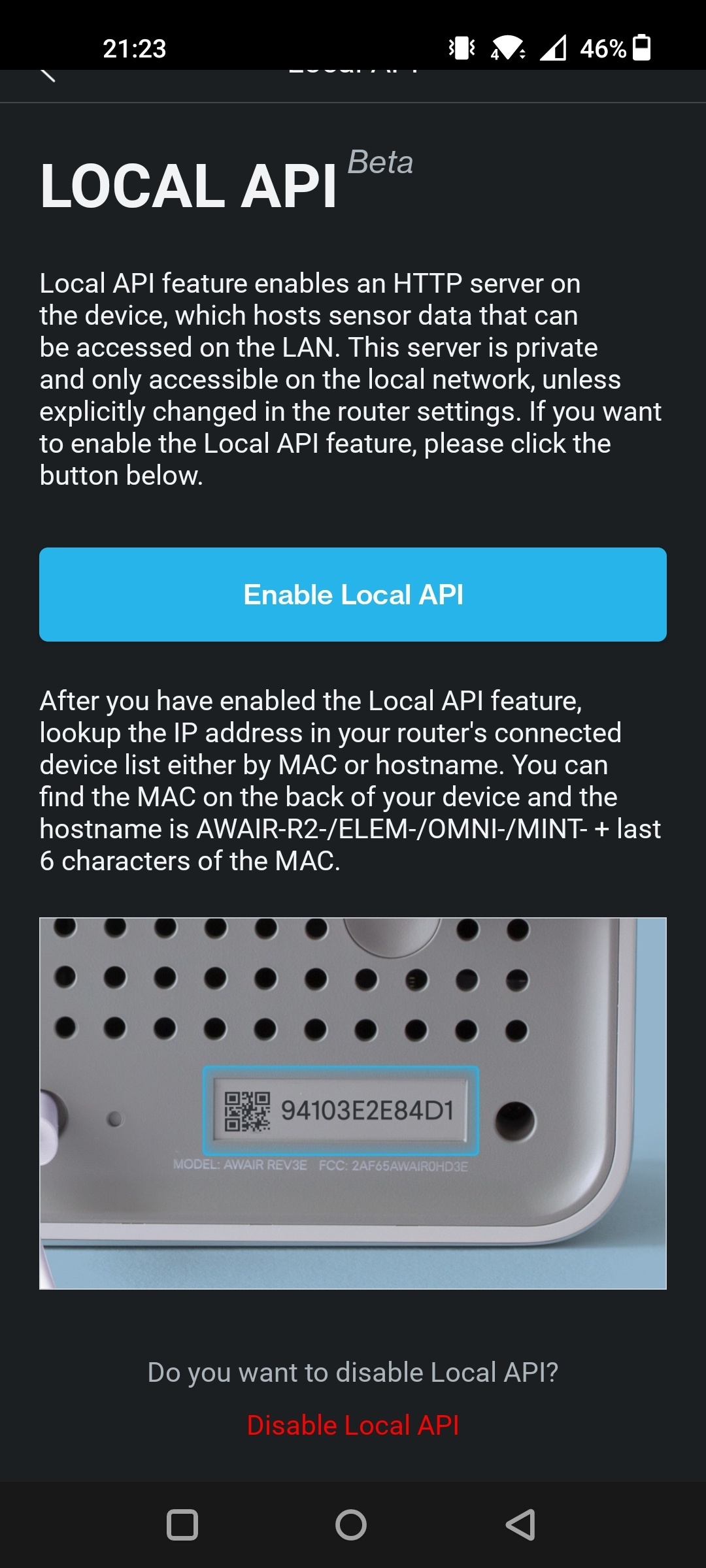The image size is (706, 1568).
Task: Open recent apps from the navigation bar
Action: [182, 1525]
